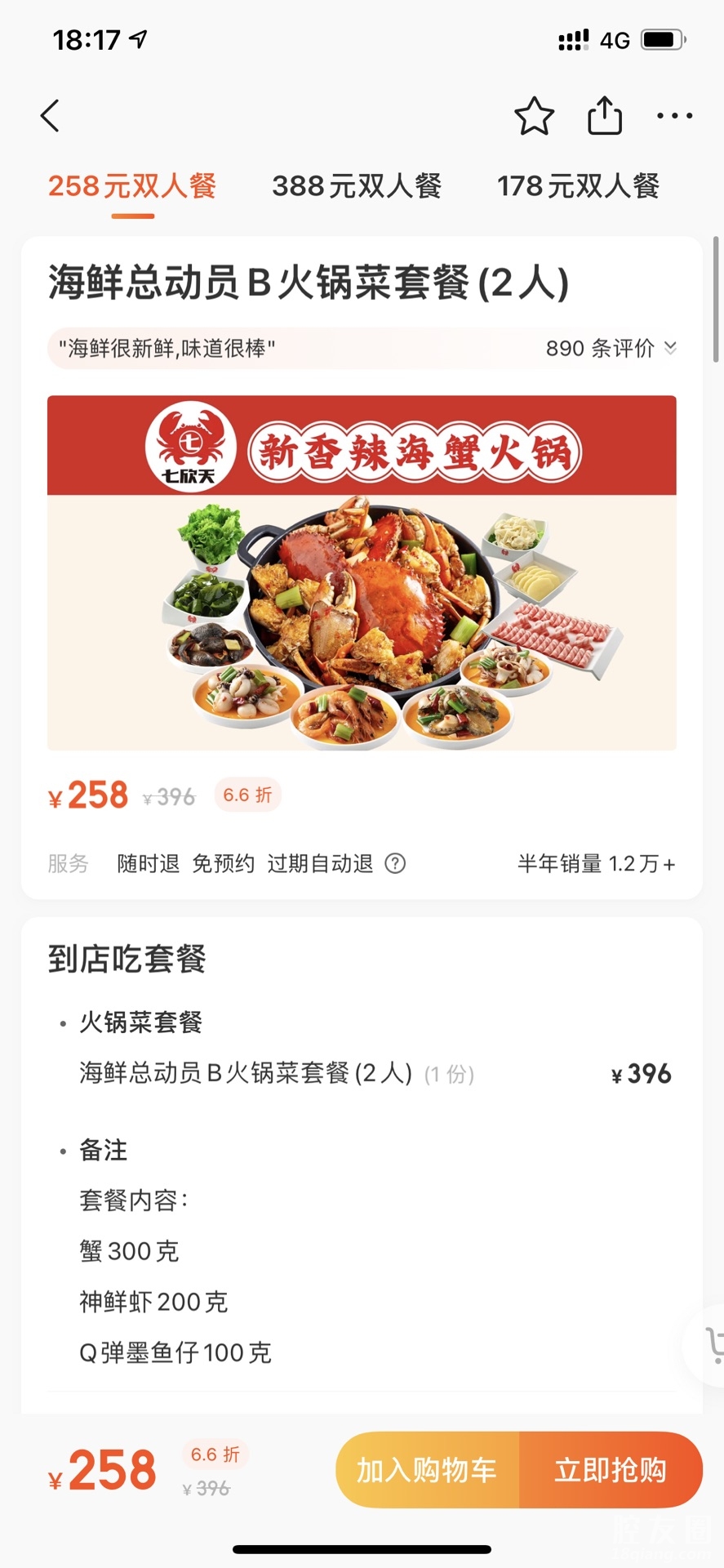Go back to the previous page
724x1568 pixels.
tap(50, 116)
